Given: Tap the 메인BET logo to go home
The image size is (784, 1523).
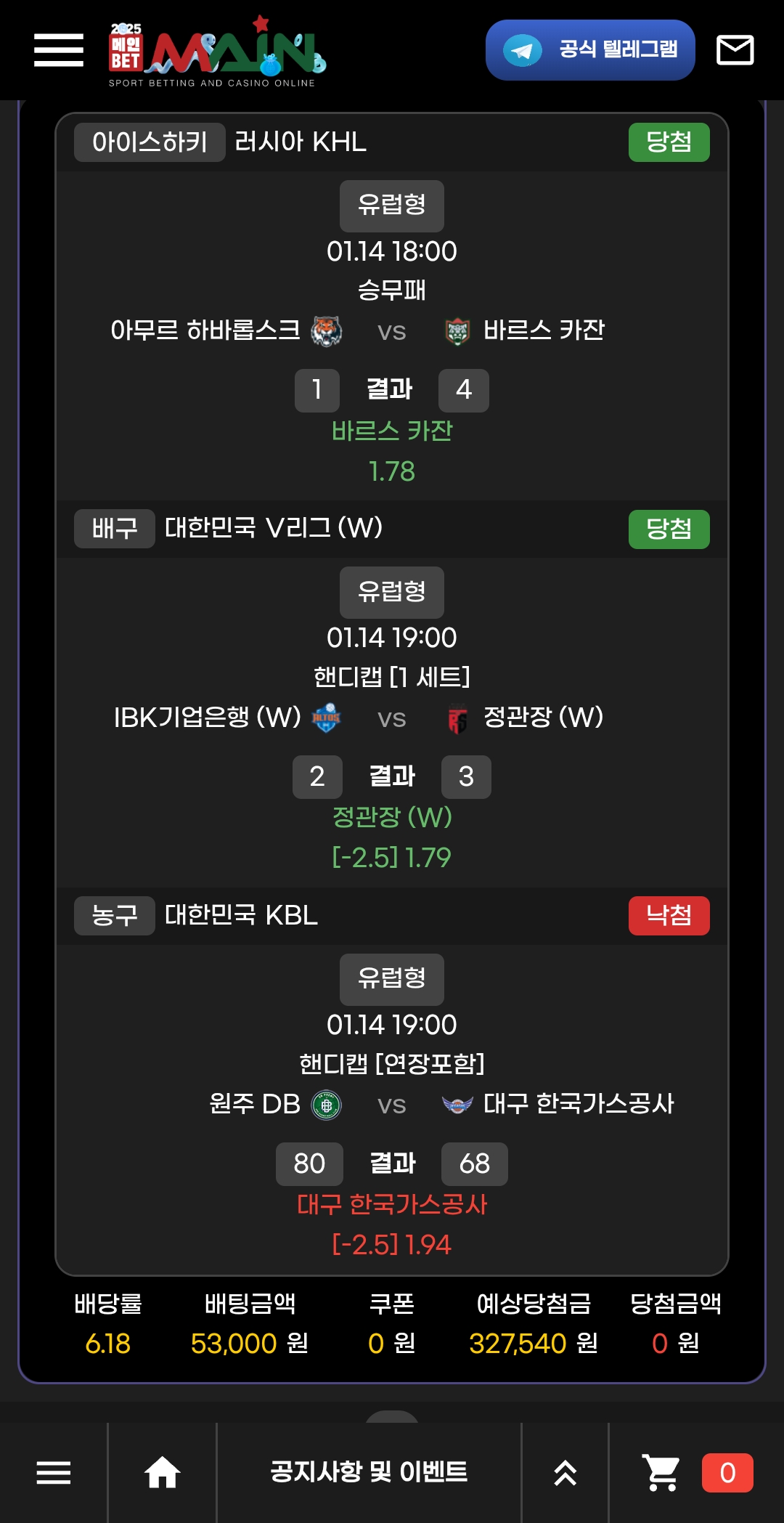Looking at the screenshot, I should 216,52.
